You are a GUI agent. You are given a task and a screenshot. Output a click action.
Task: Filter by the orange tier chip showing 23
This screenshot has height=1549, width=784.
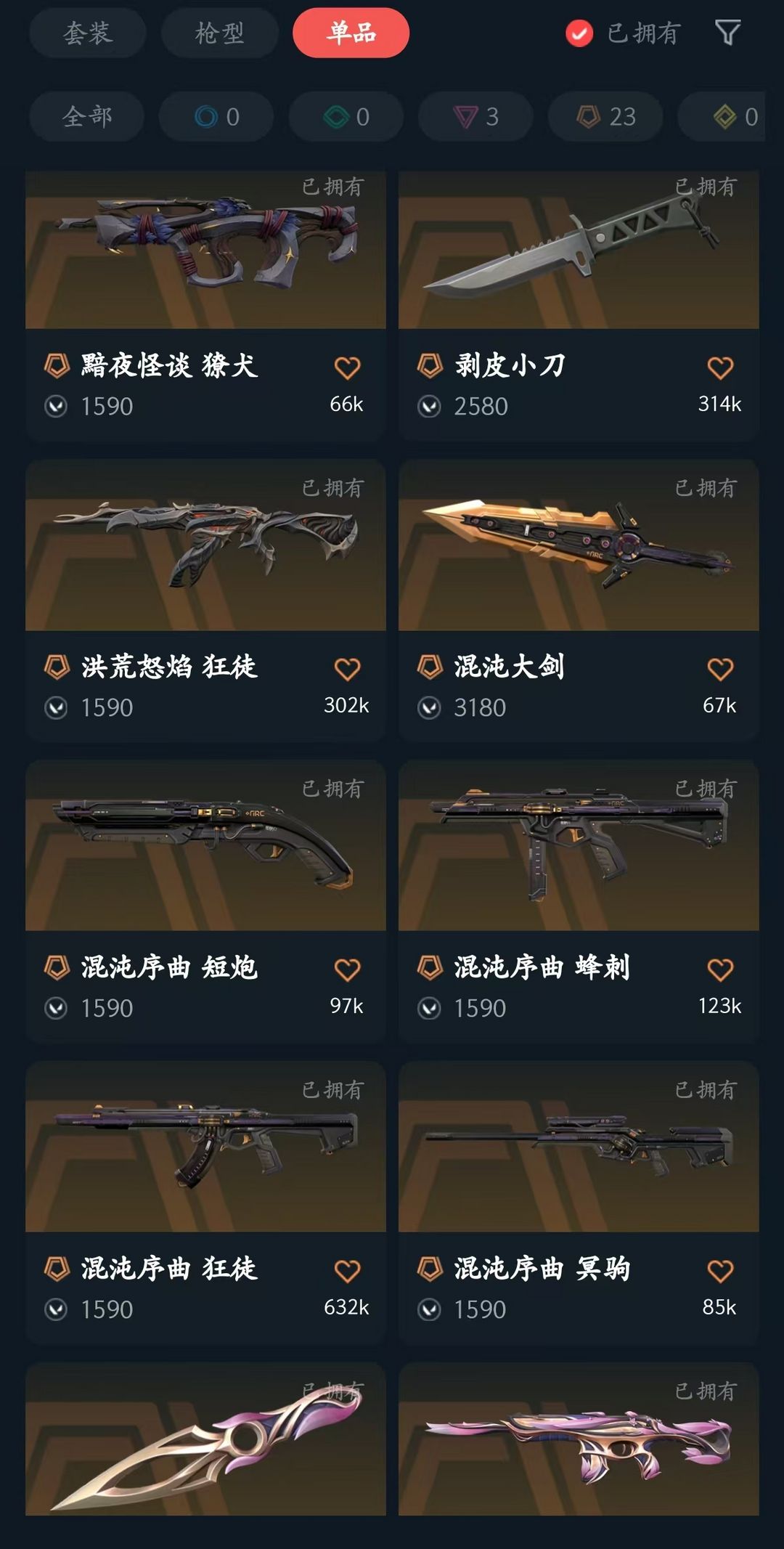[606, 116]
